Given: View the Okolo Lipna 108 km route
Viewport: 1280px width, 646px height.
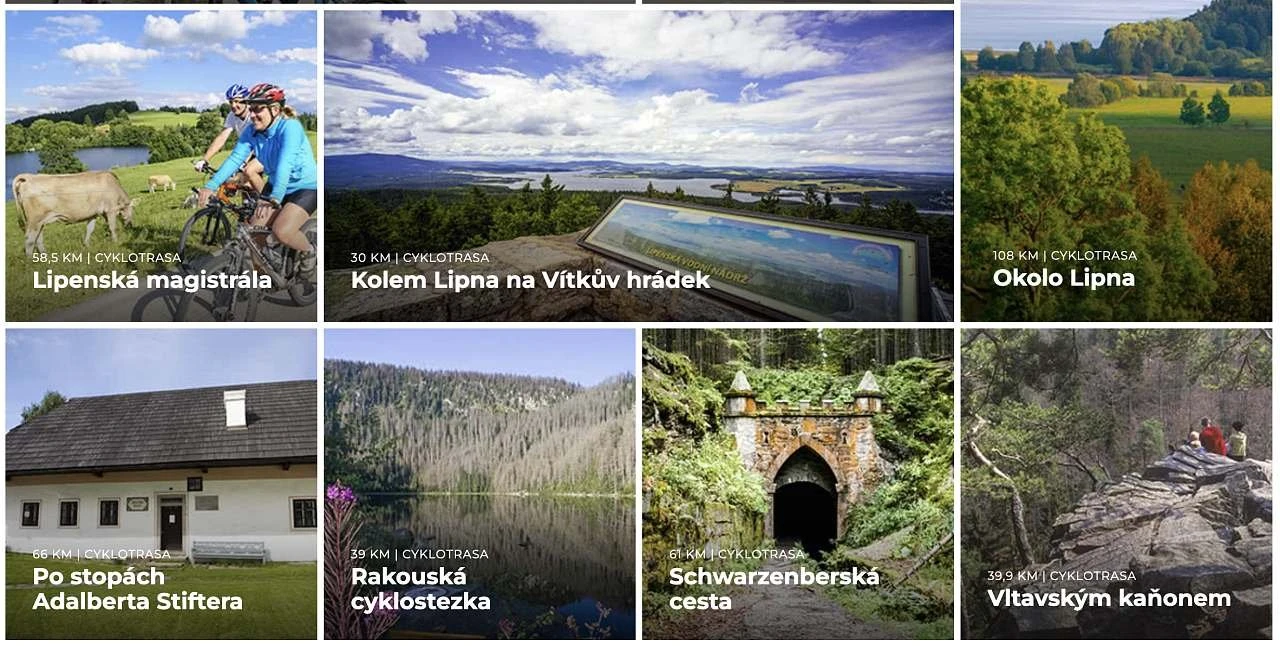Looking at the screenshot, I should (x=1116, y=166).
